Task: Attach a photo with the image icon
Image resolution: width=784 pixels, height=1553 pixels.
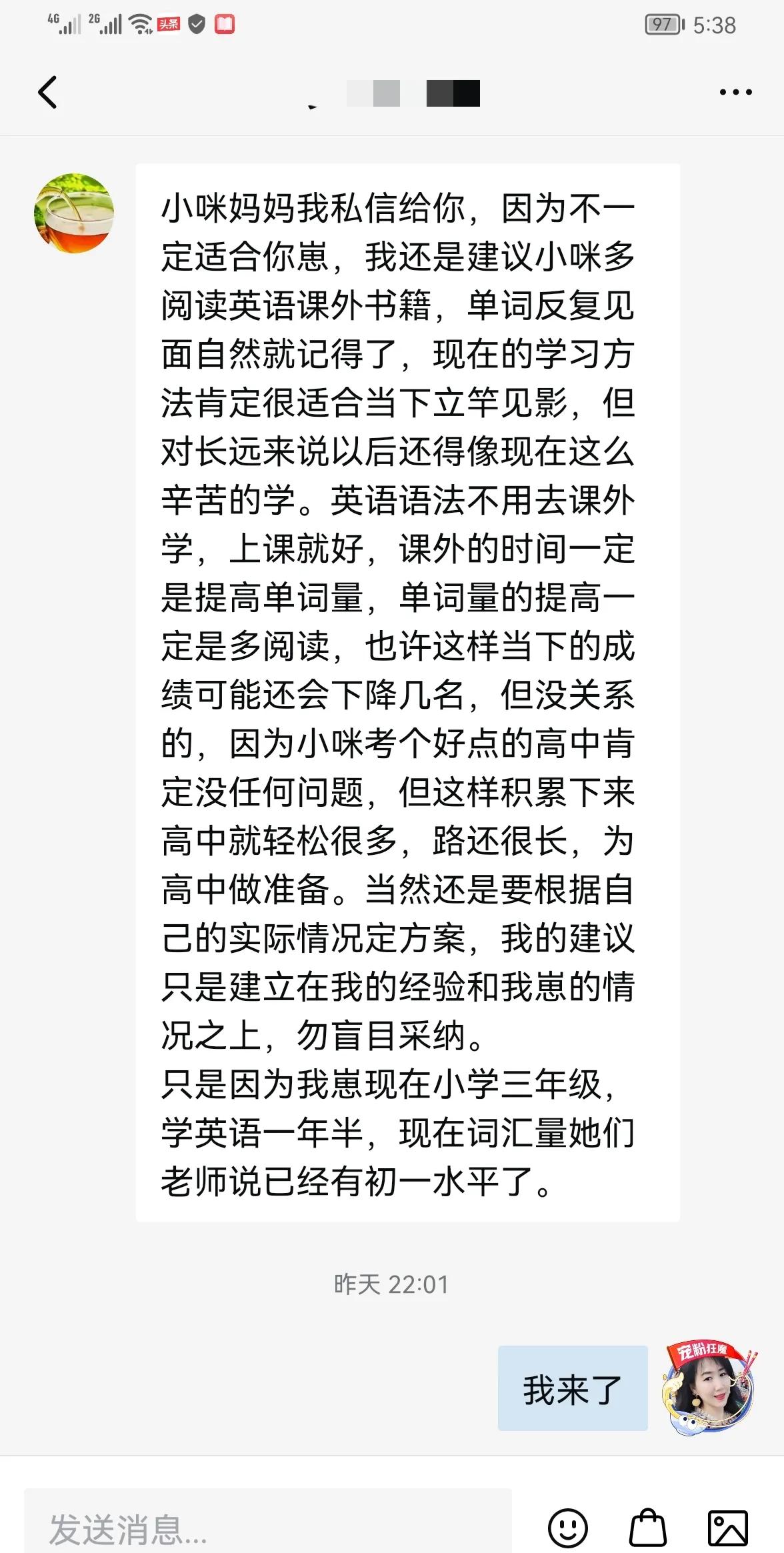Action: click(x=727, y=1528)
